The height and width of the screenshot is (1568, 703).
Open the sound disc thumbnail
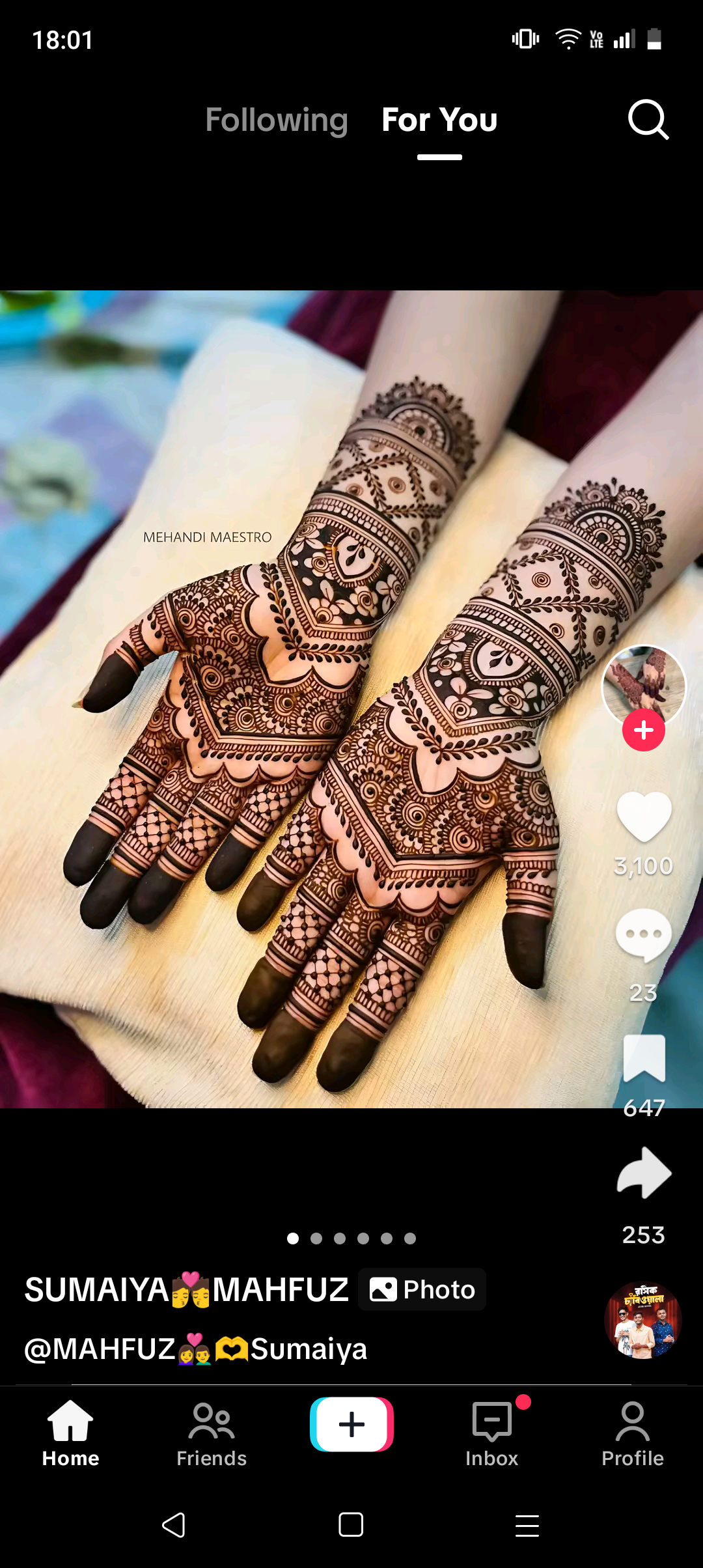click(643, 1320)
